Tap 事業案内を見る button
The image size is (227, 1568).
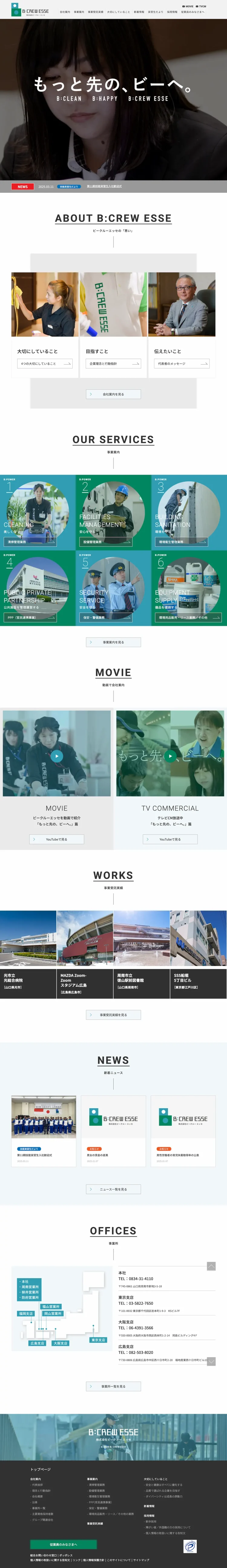113,642
